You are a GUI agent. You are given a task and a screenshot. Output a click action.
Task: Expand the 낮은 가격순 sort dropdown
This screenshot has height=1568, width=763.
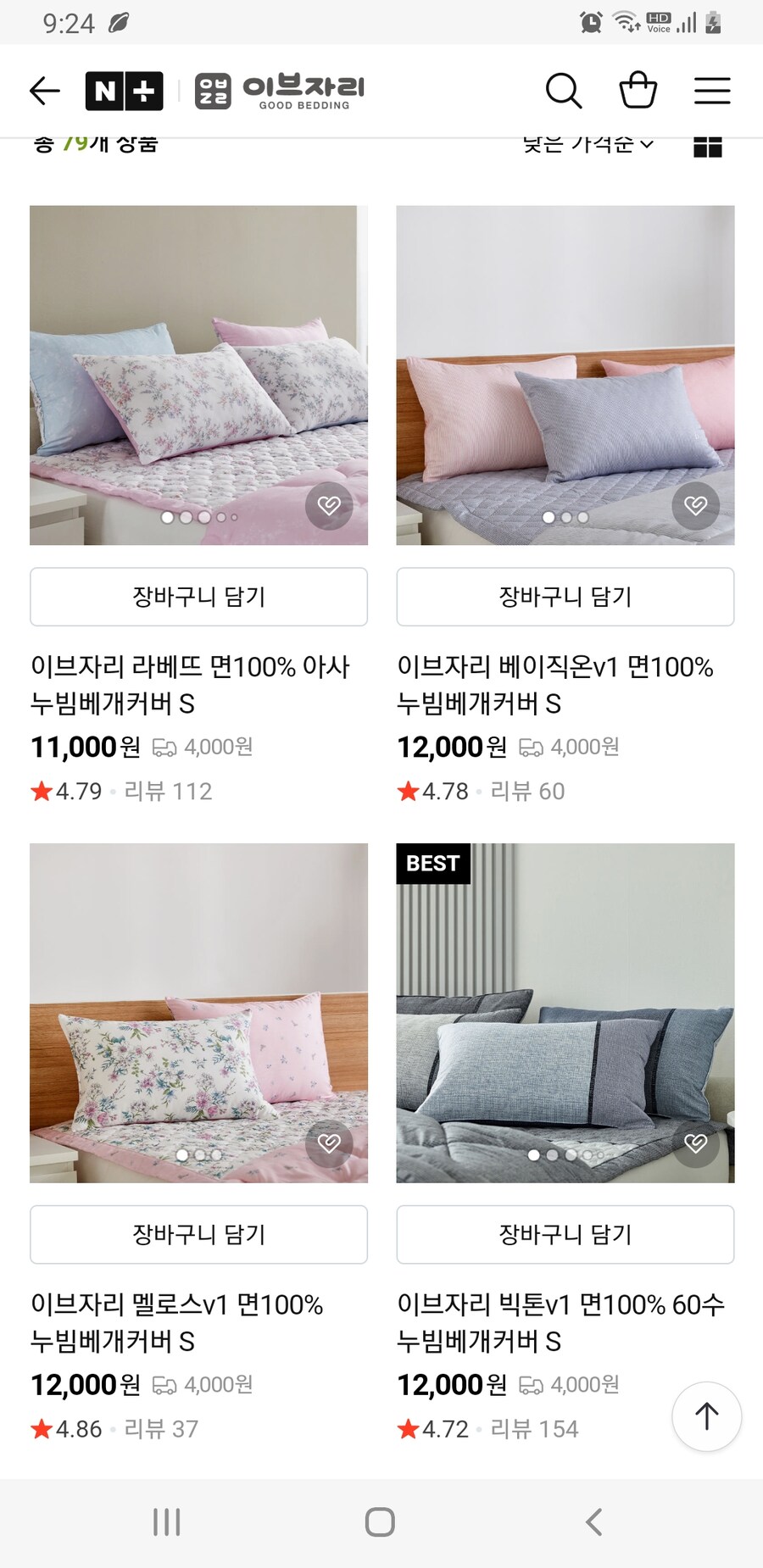[x=588, y=146]
